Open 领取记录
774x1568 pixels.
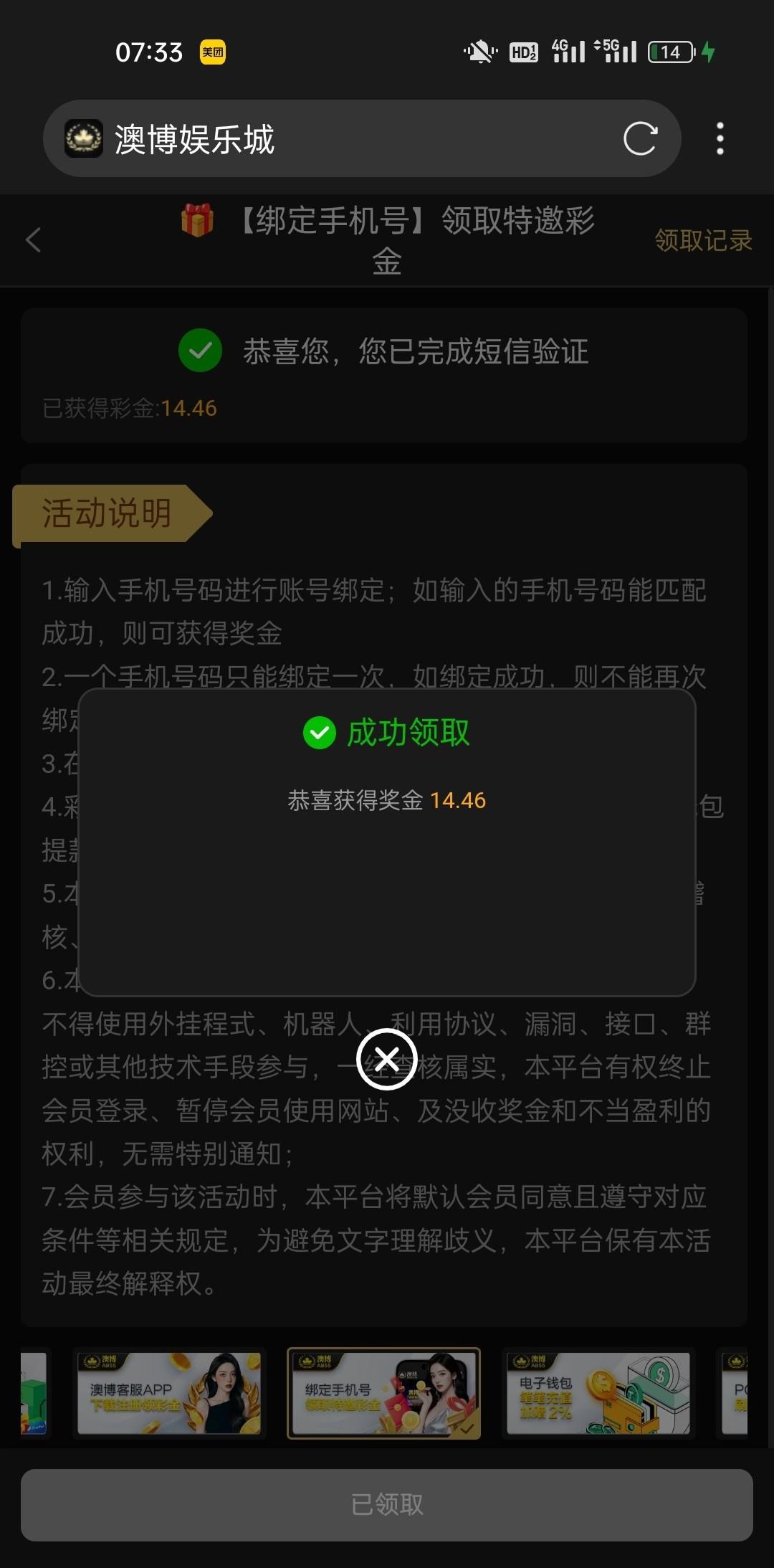tap(703, 241)
